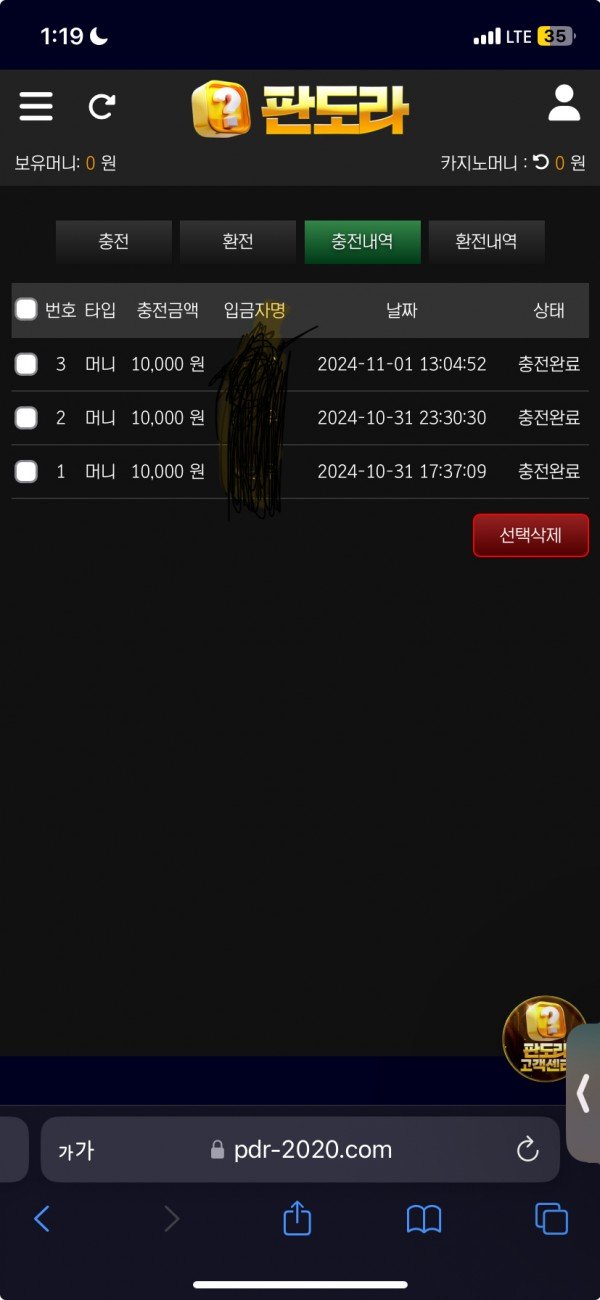
Task: Switch to the 환전 tab
Action: (238, 242)
